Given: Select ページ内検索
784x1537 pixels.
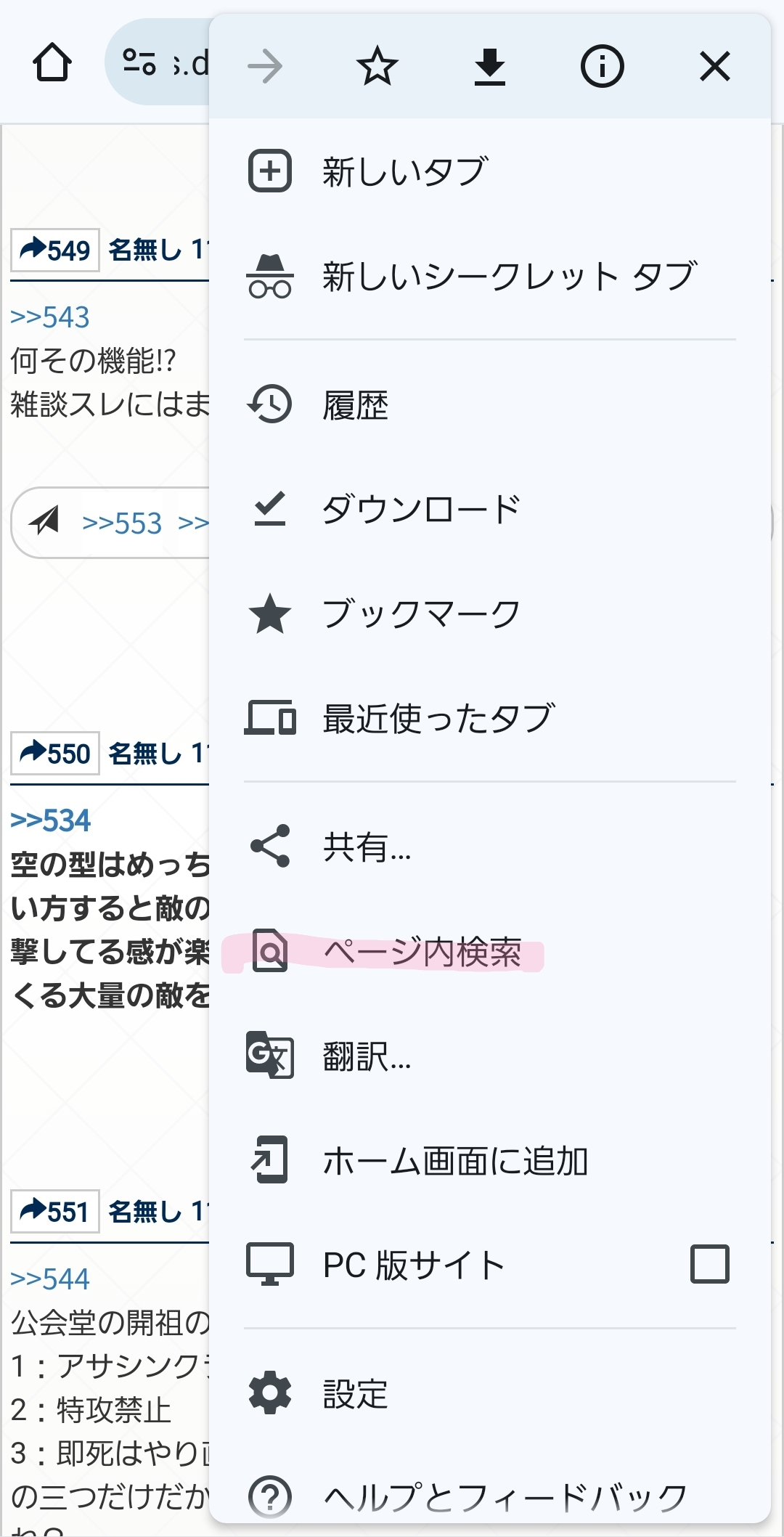Looking at the screenshot, I should coord(421,952).
